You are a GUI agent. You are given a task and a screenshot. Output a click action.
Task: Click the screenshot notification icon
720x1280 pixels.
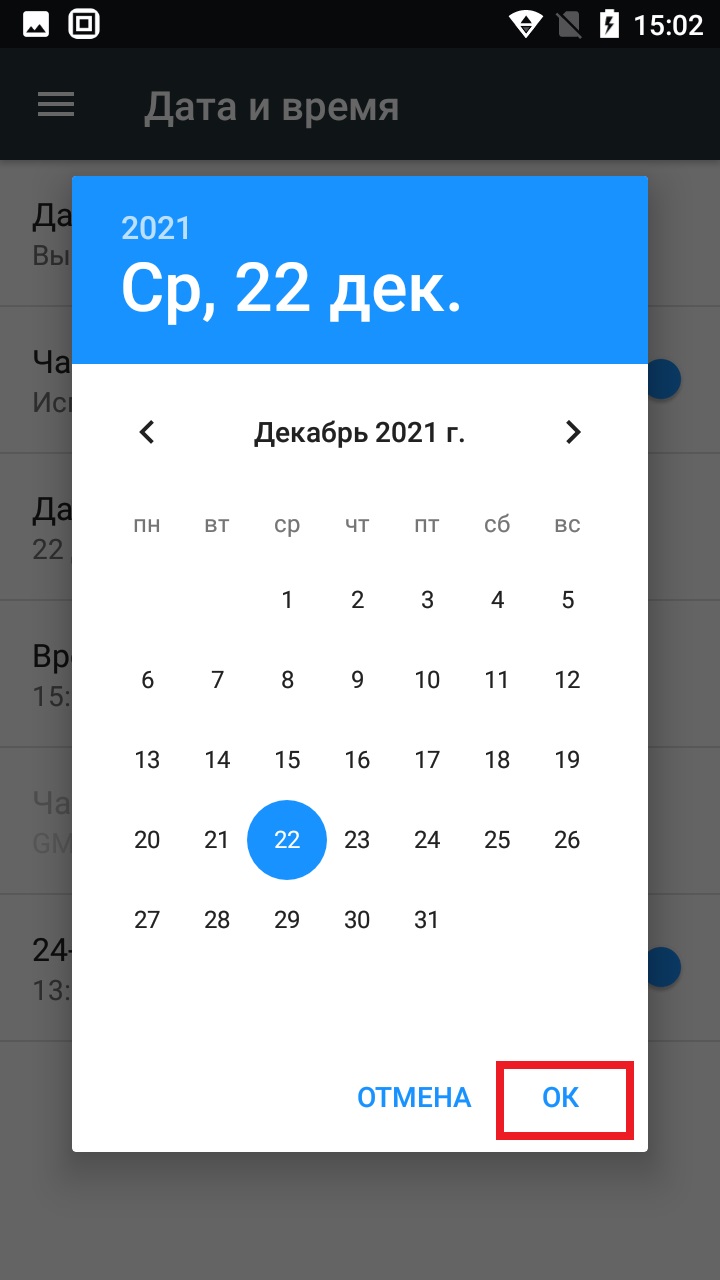pyautogui.click(x=83, y=24)
